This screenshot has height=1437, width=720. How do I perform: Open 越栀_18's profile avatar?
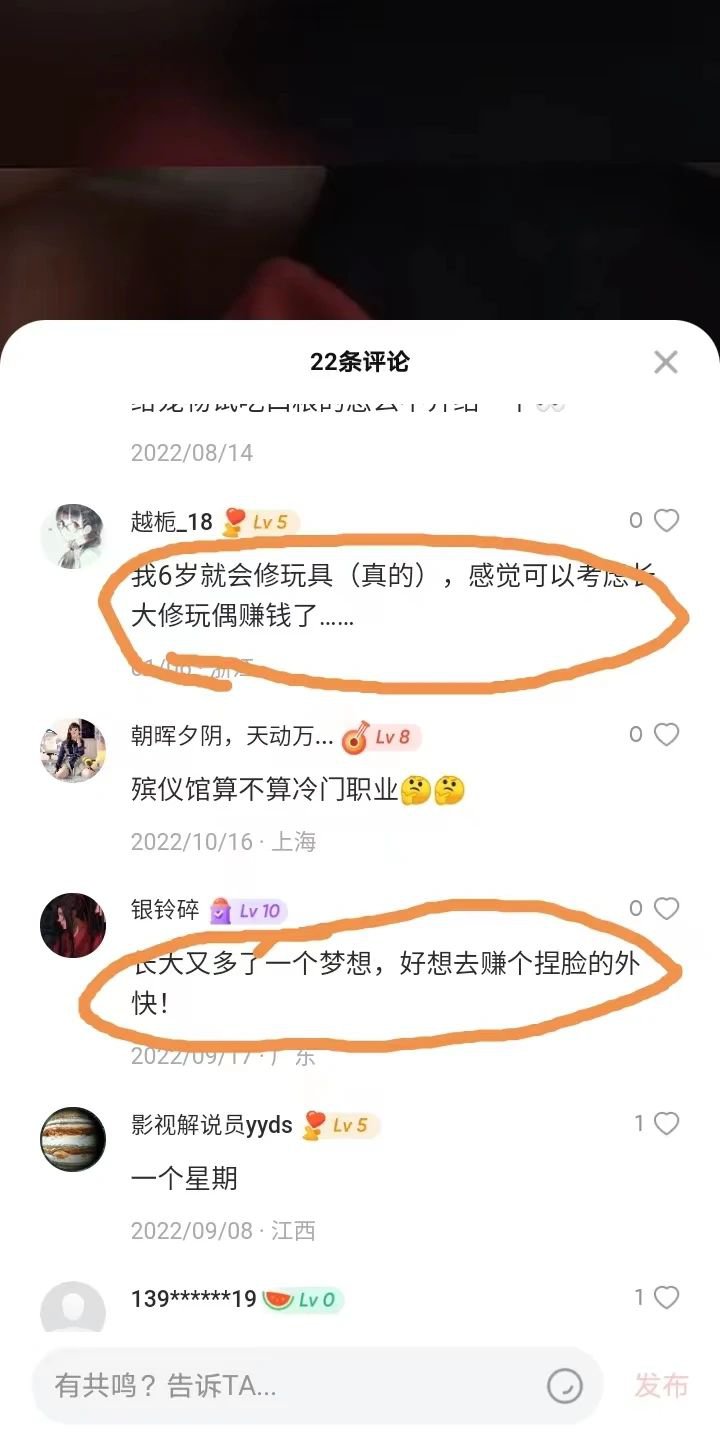[73, 537]
